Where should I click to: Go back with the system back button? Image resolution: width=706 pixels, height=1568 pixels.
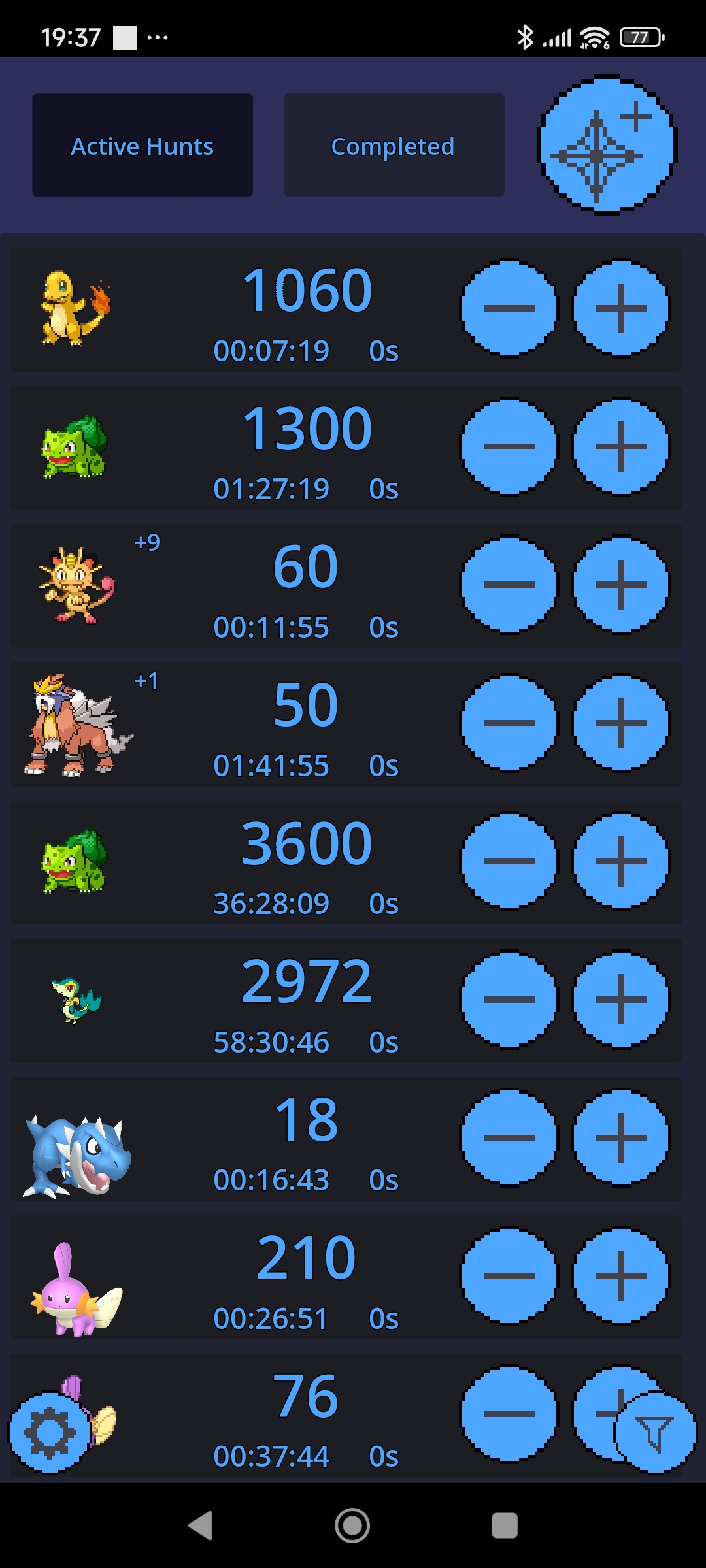(x=201, y=1526)
